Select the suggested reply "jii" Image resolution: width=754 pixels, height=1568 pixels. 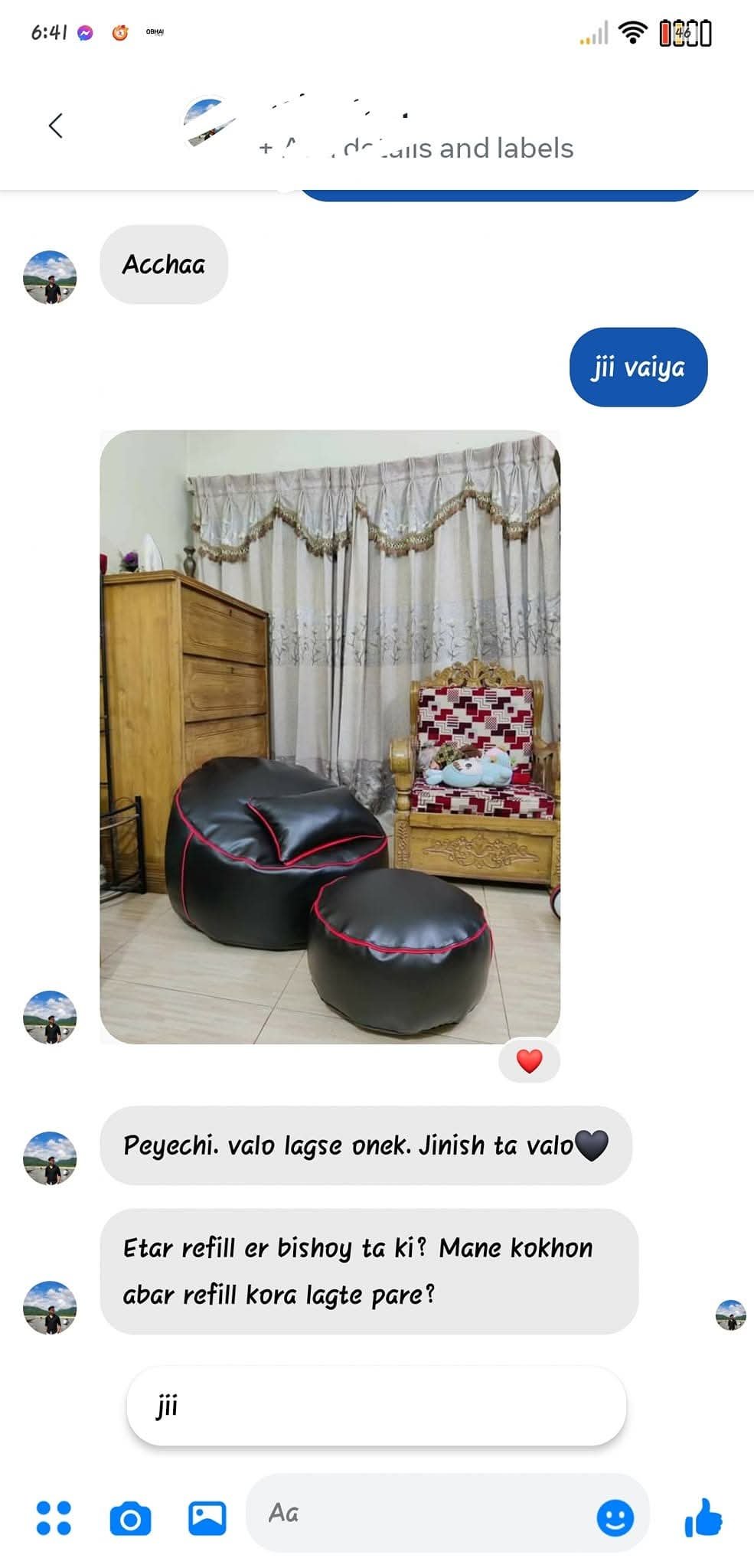(376, 1406)
